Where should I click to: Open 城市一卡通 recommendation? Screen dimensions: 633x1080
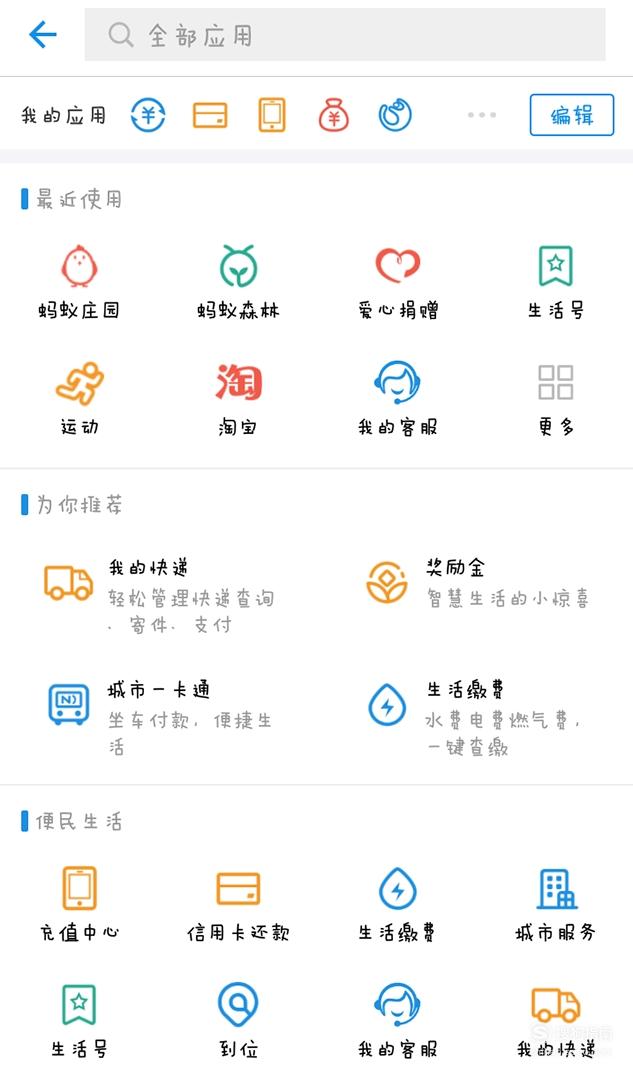click(x=160, y=718)
